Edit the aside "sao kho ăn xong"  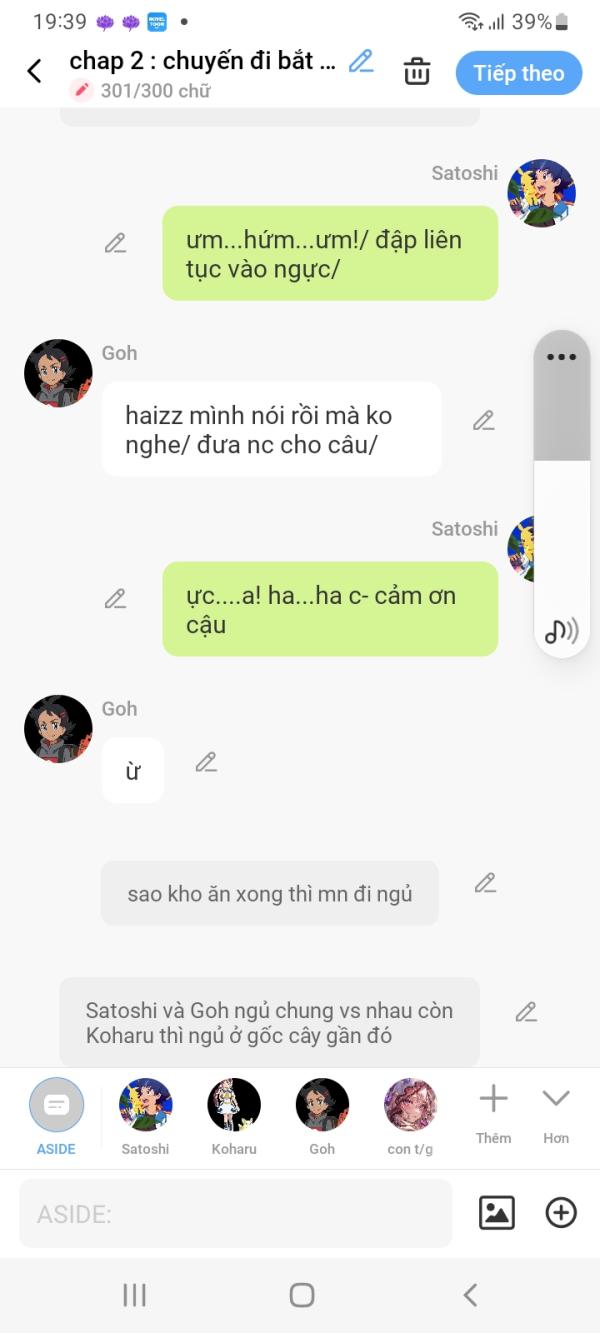pos(485,883)
